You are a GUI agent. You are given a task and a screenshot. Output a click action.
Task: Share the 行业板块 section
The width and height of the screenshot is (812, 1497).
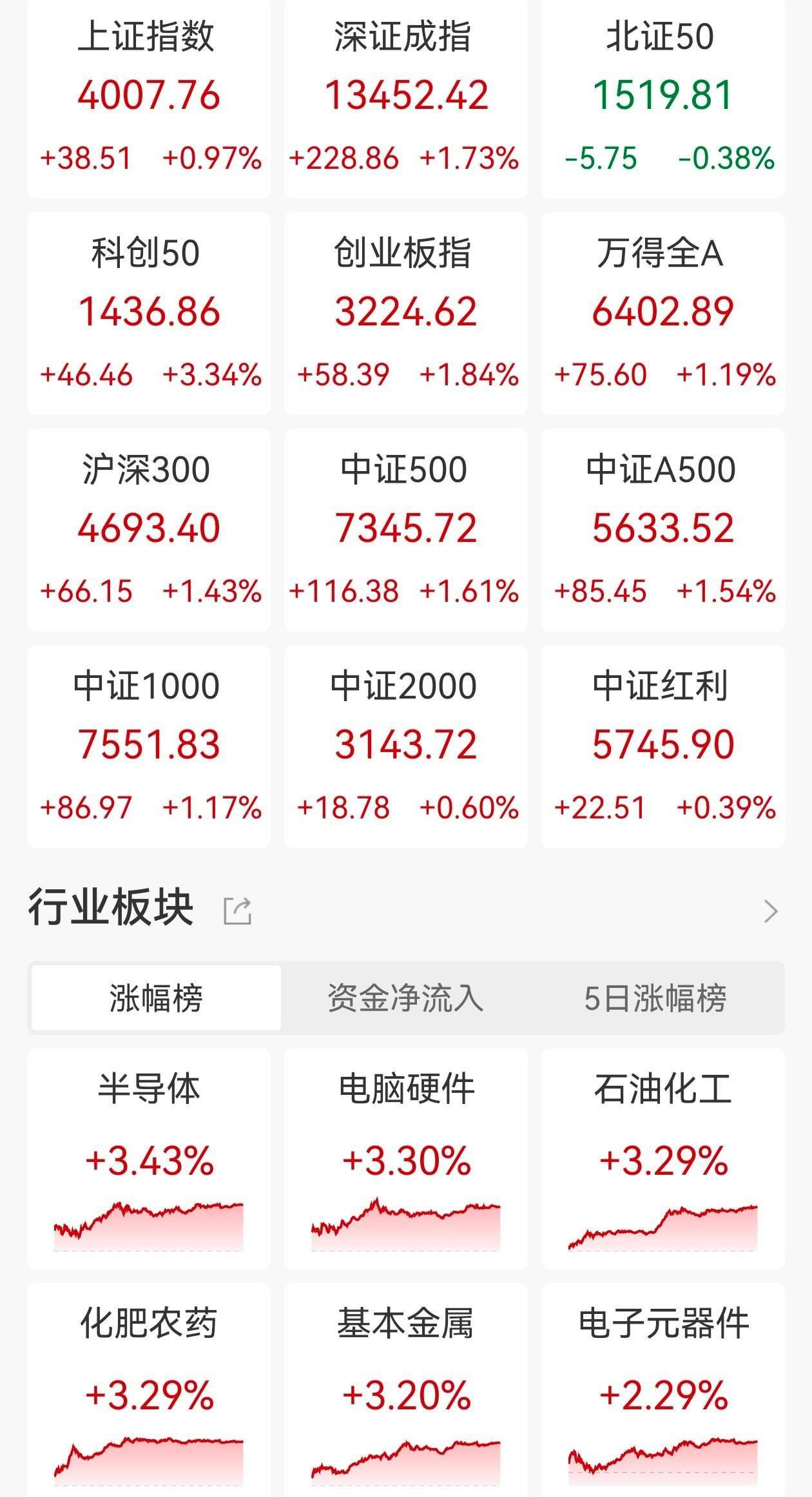(x=237, y=911)
